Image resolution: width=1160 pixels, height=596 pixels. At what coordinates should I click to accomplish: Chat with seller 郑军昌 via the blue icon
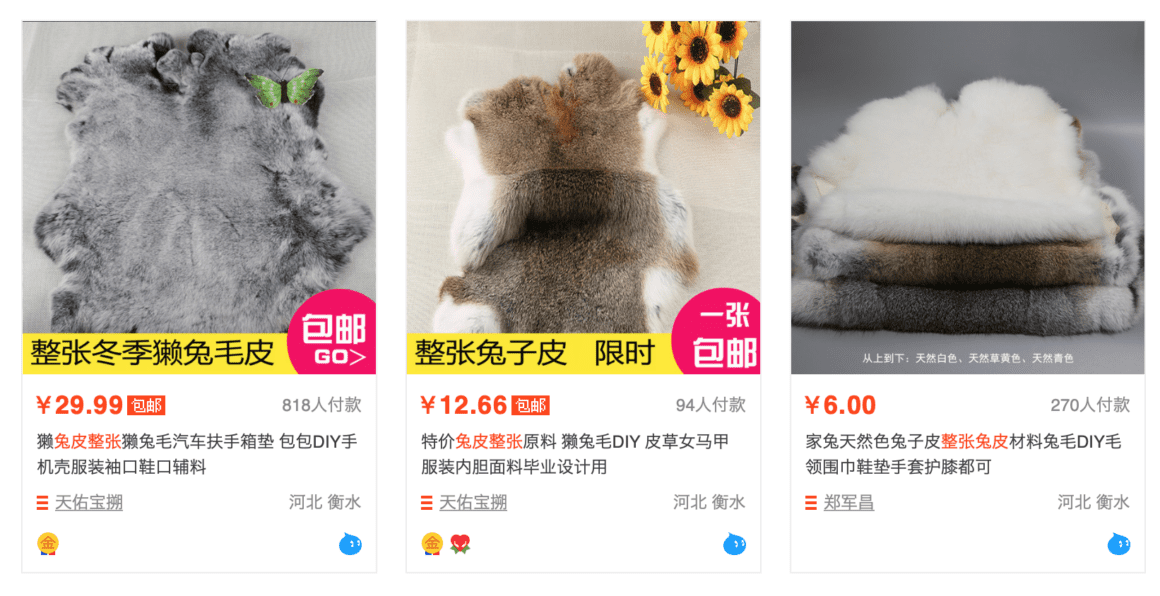pyautogui.click(x=1118, y=544)
